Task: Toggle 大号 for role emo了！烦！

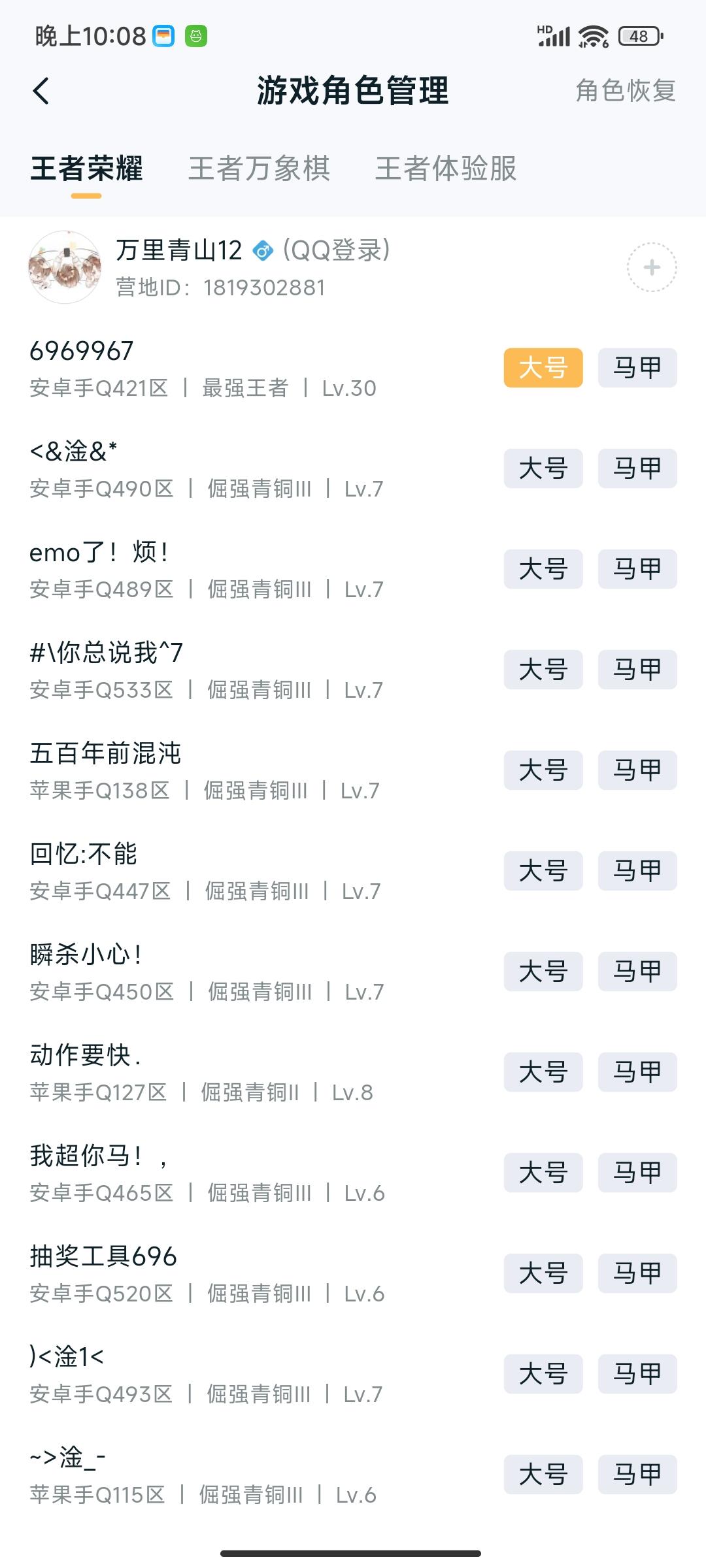Action: pos(543,568)
